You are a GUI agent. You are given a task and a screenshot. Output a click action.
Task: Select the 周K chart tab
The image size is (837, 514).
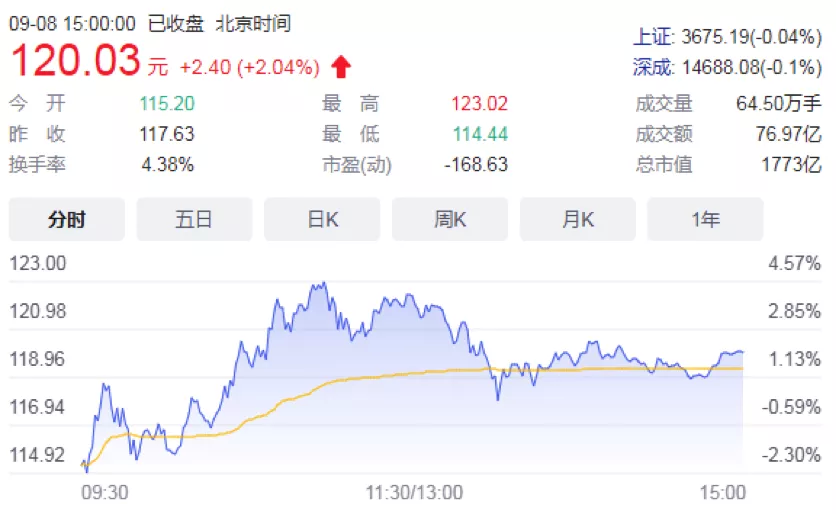(450, 219)
